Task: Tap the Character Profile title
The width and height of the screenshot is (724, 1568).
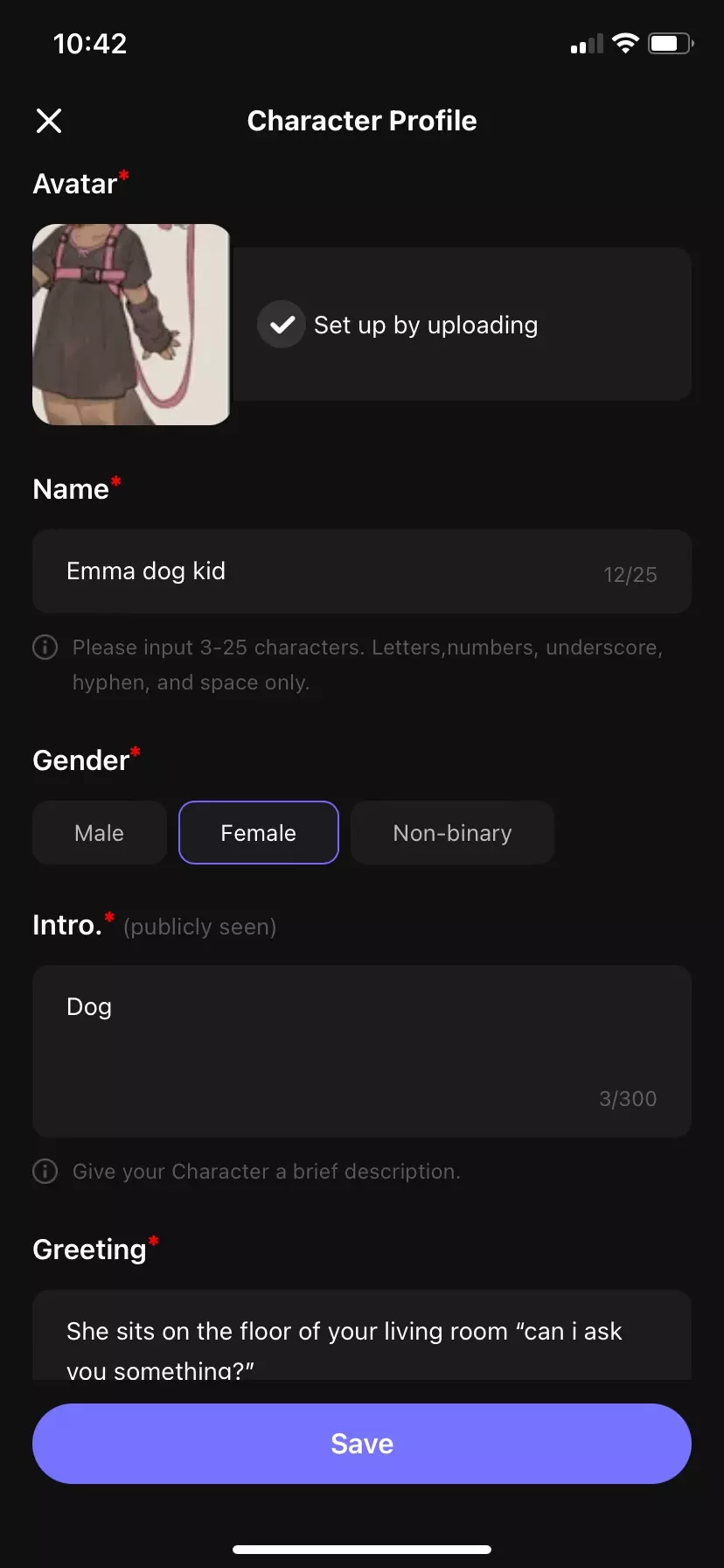Action: click(x=362, y=120)
